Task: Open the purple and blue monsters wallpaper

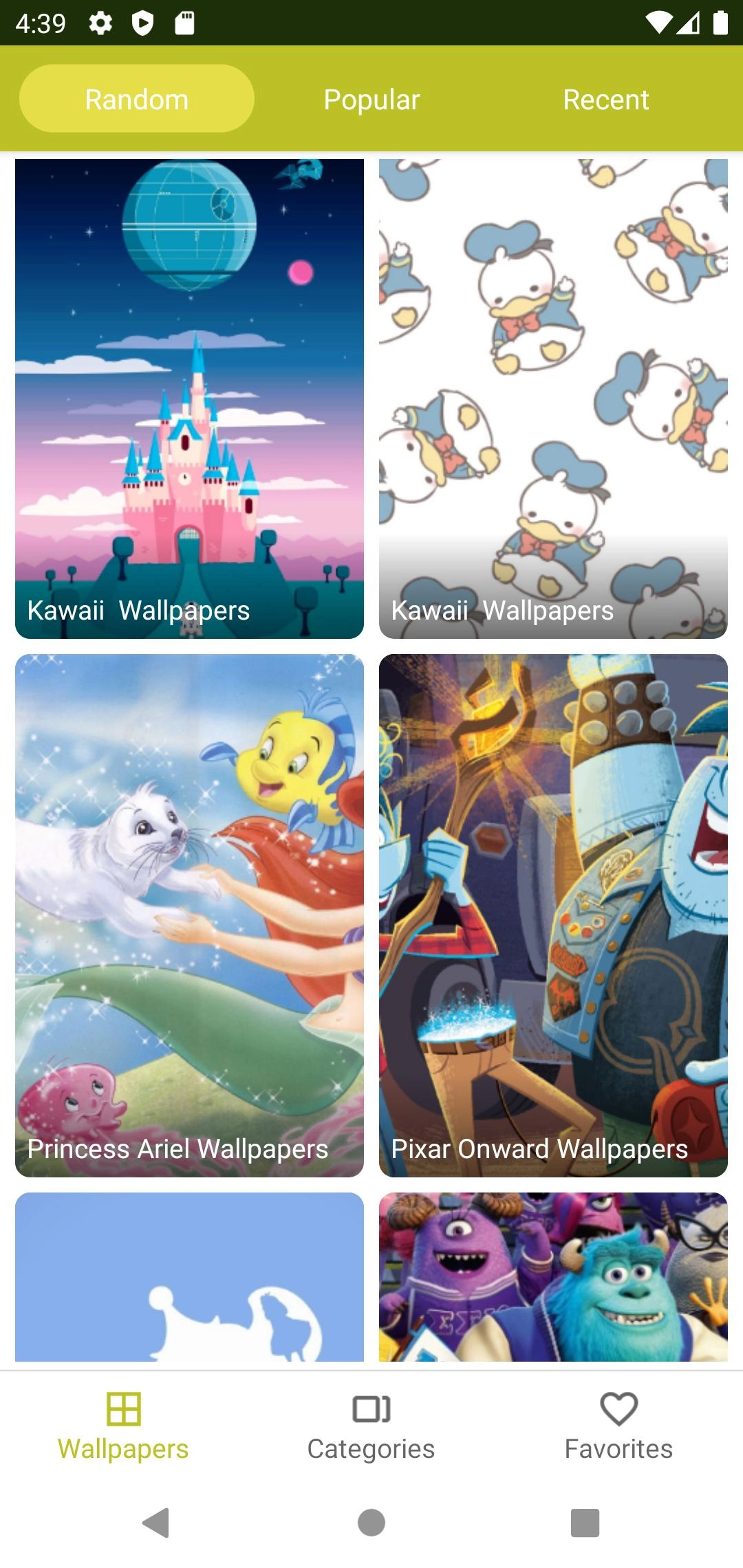Action: pos(553,1276)
